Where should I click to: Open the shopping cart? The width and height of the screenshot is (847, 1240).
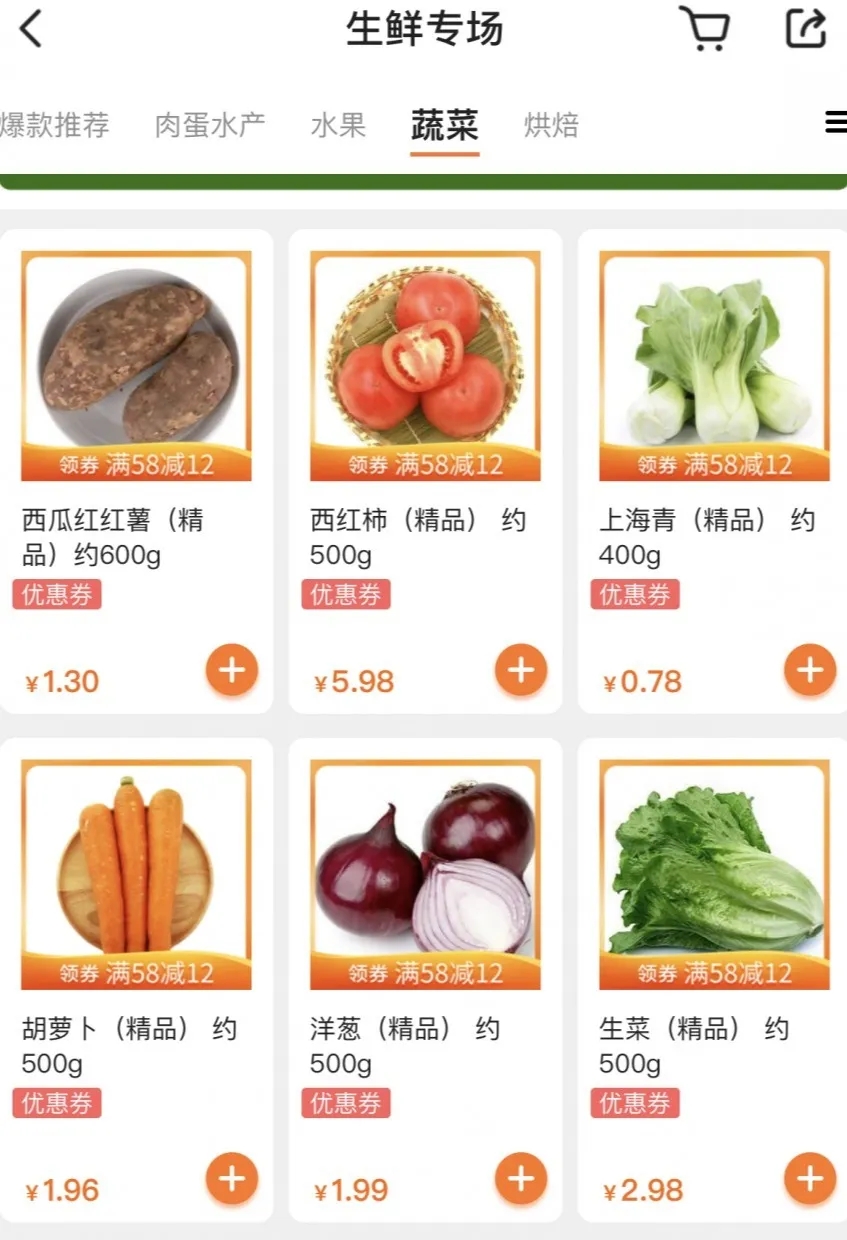coord(705,29)
